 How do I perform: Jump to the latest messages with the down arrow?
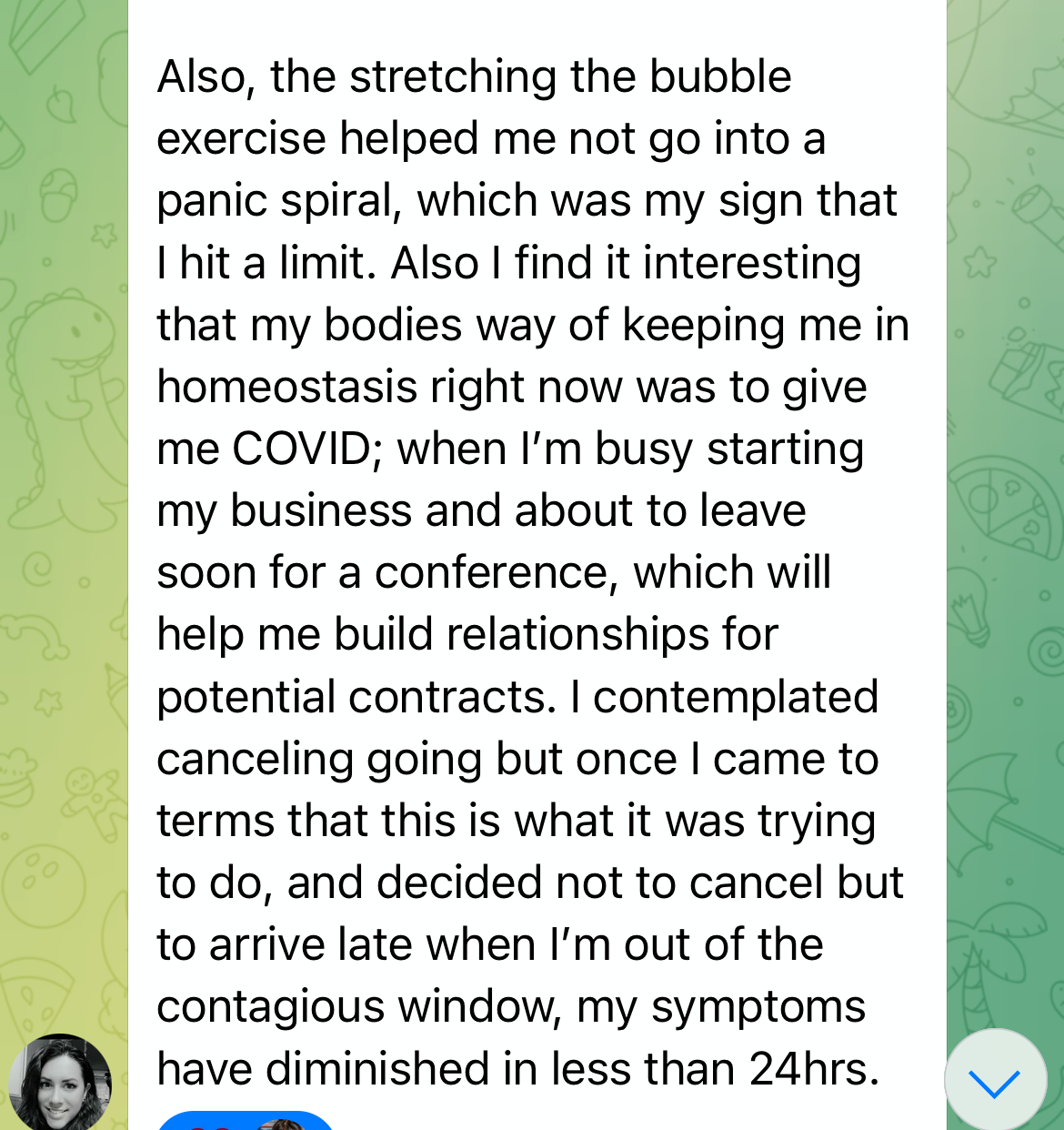[995, 1081]
